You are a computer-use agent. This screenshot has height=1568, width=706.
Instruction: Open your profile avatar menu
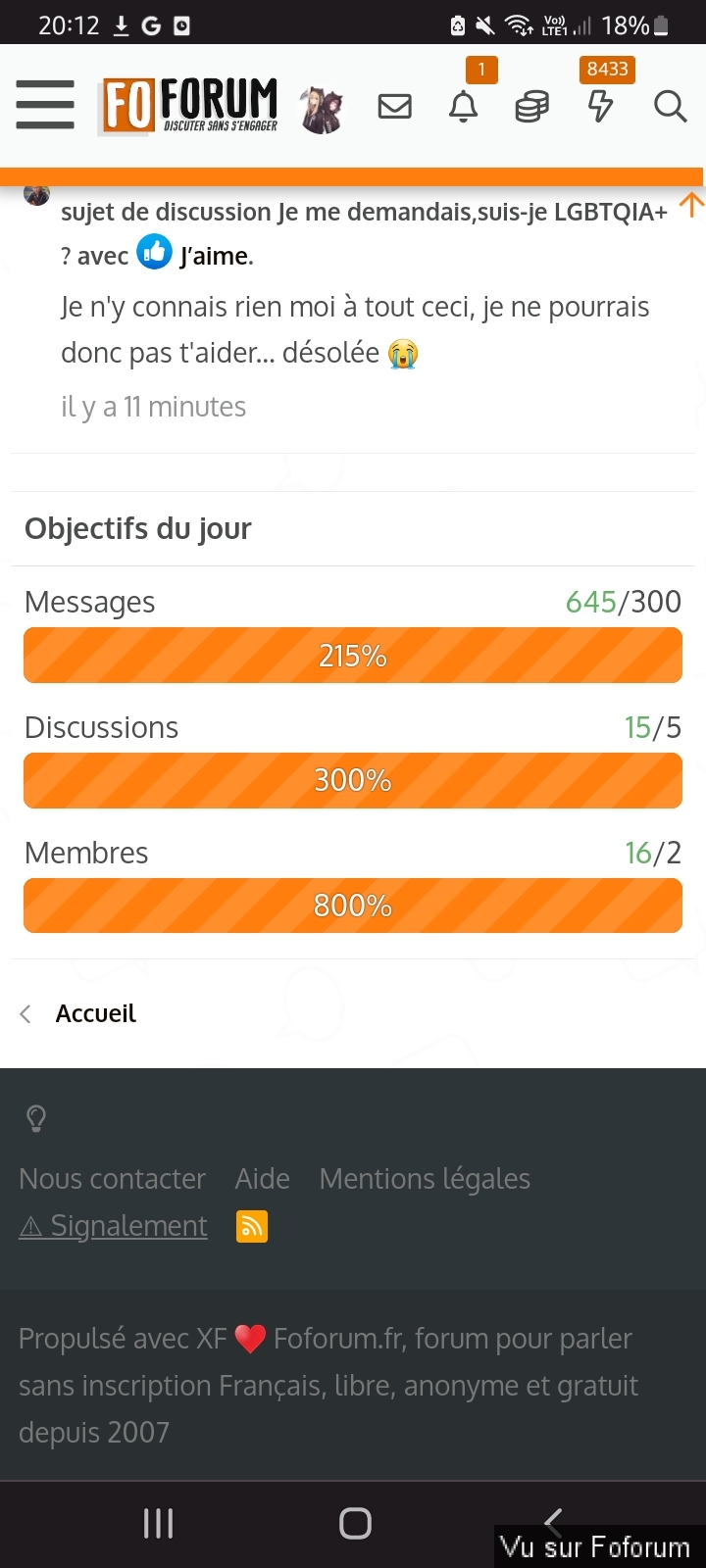pos(322,108)
